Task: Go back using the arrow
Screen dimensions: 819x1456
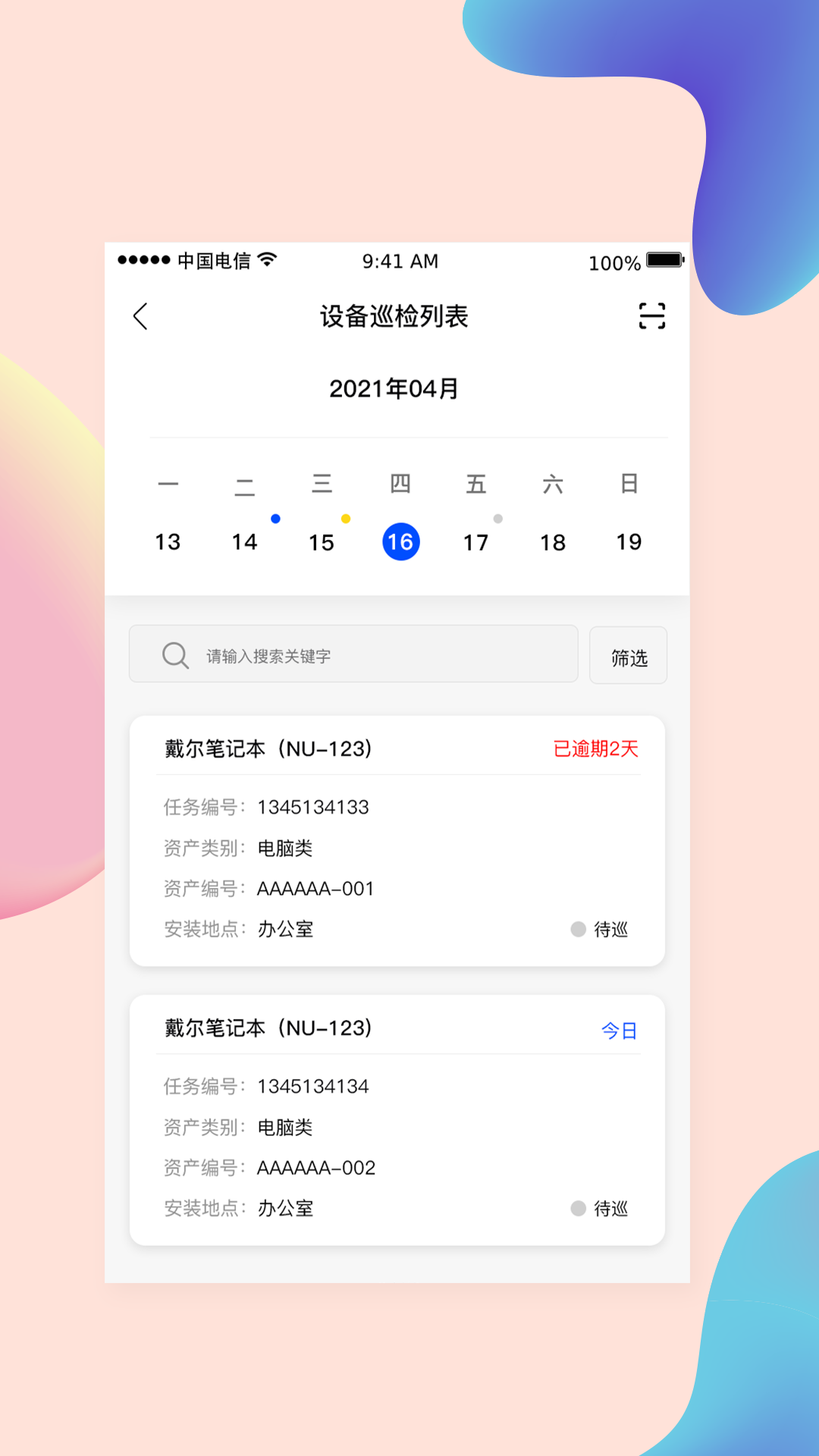Action: (x=140, y=316)
